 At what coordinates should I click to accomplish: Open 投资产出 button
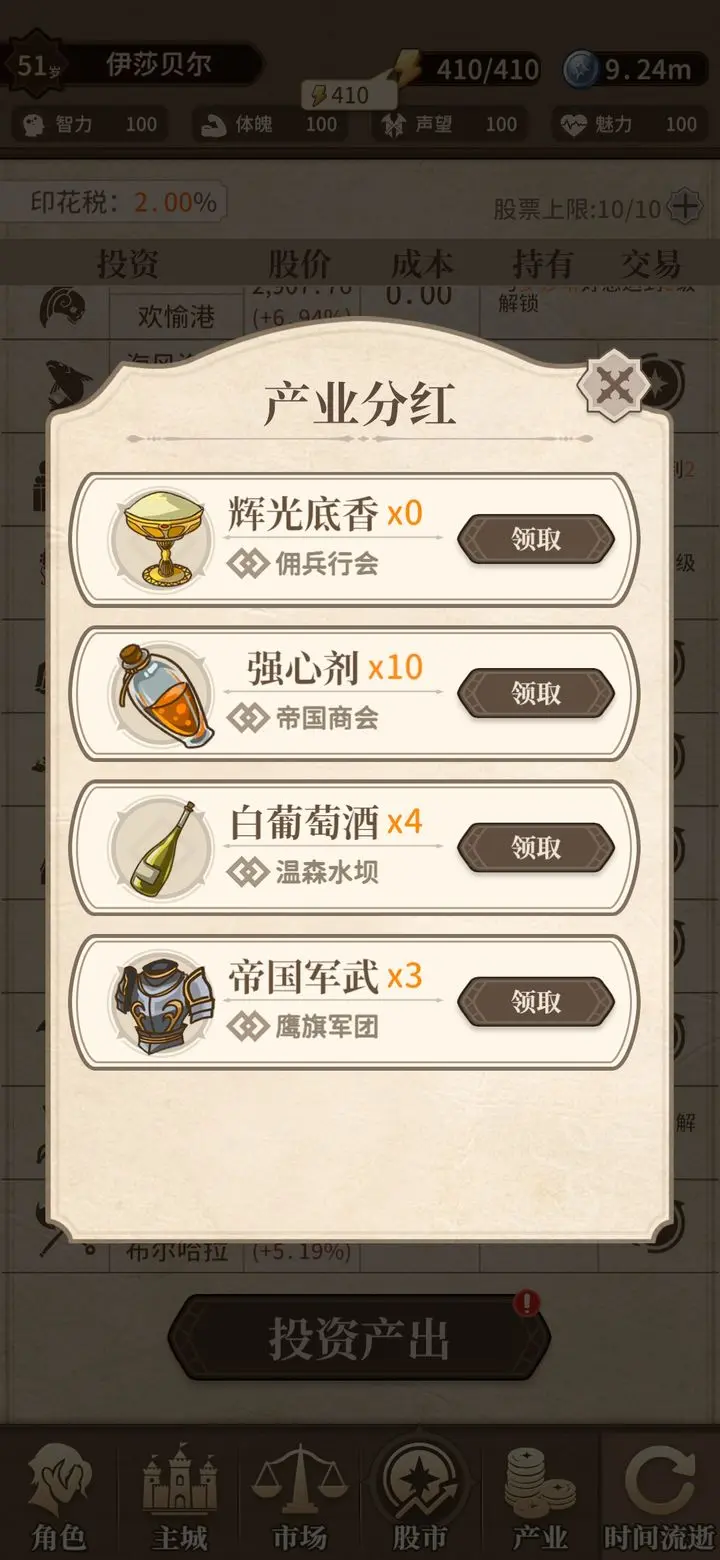click(x=358, y=1338)
